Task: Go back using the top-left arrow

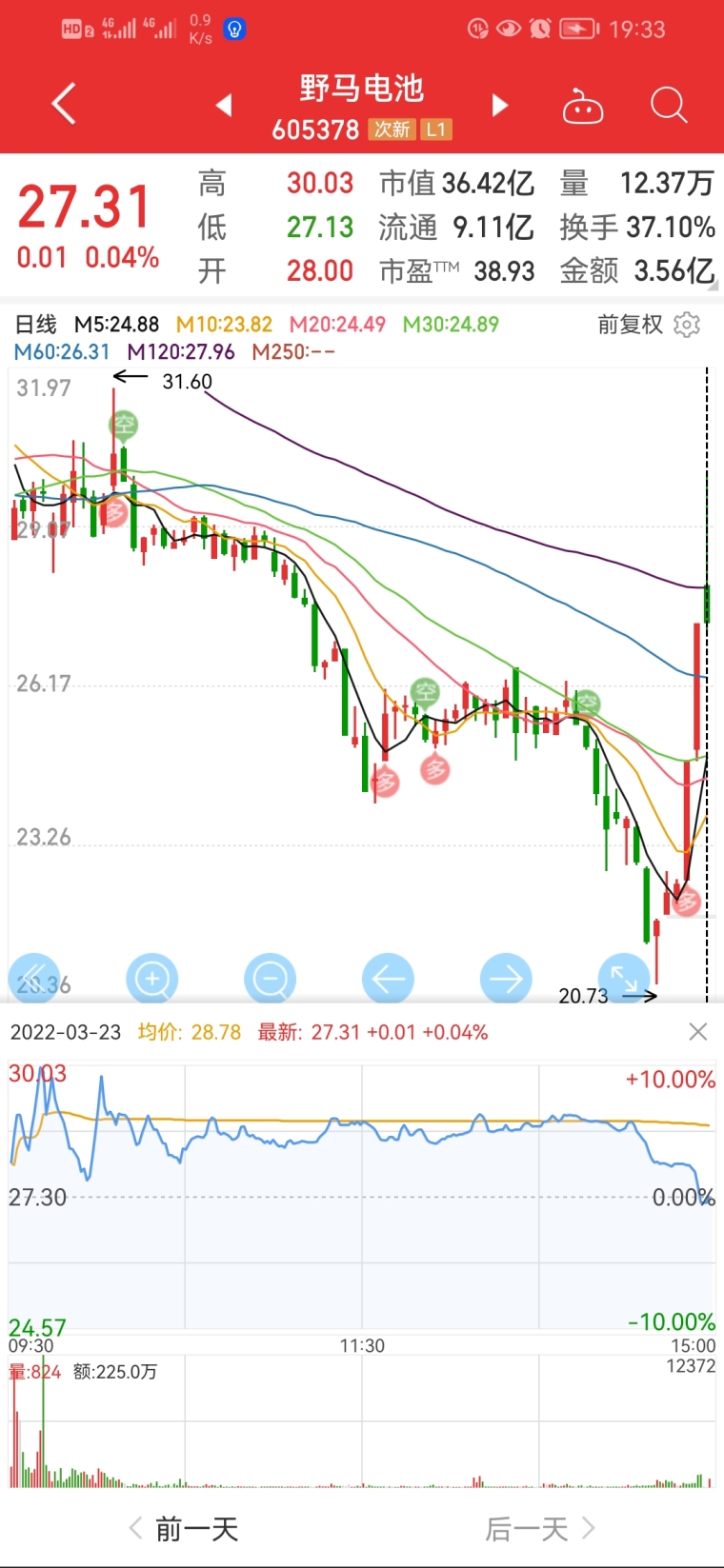Action: click(63, 104)
